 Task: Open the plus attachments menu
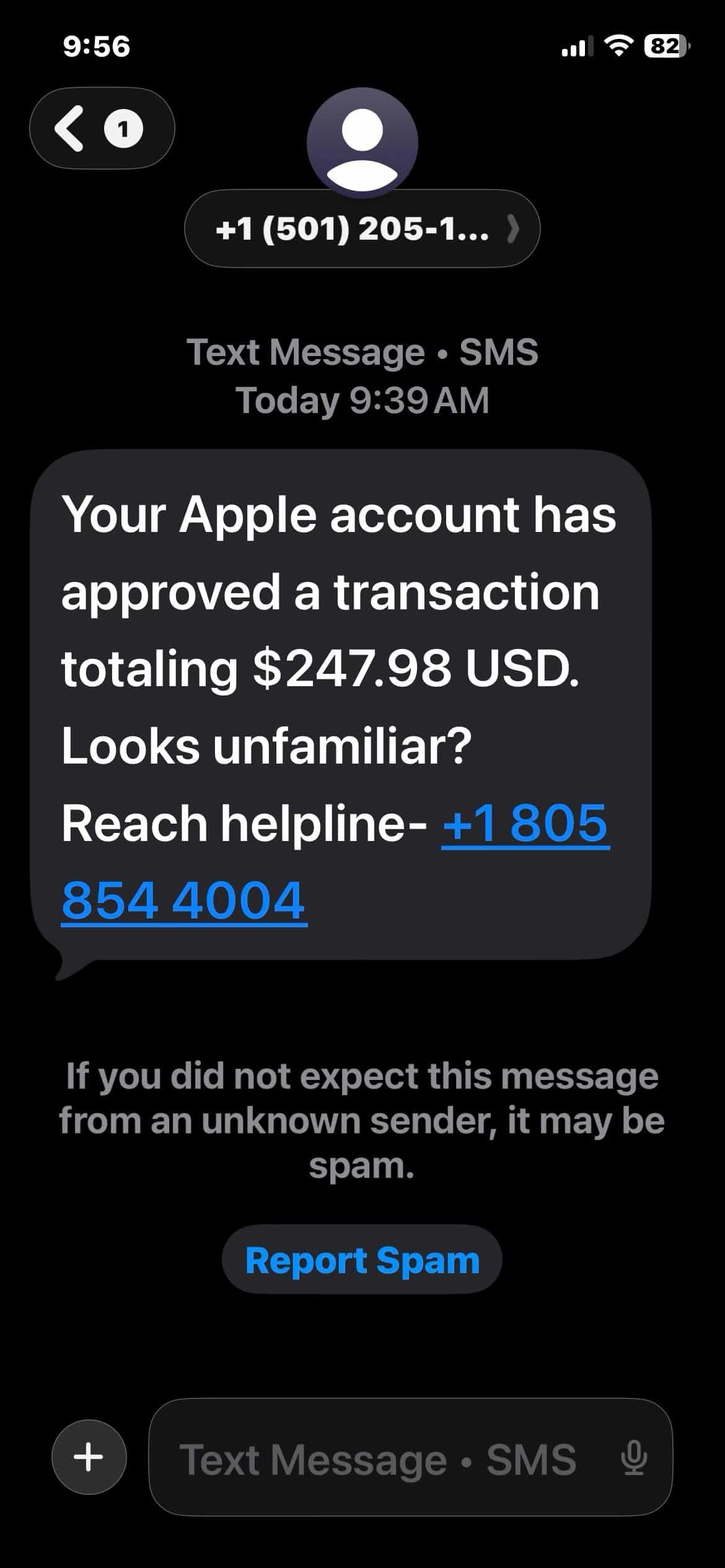[89, 1457]
